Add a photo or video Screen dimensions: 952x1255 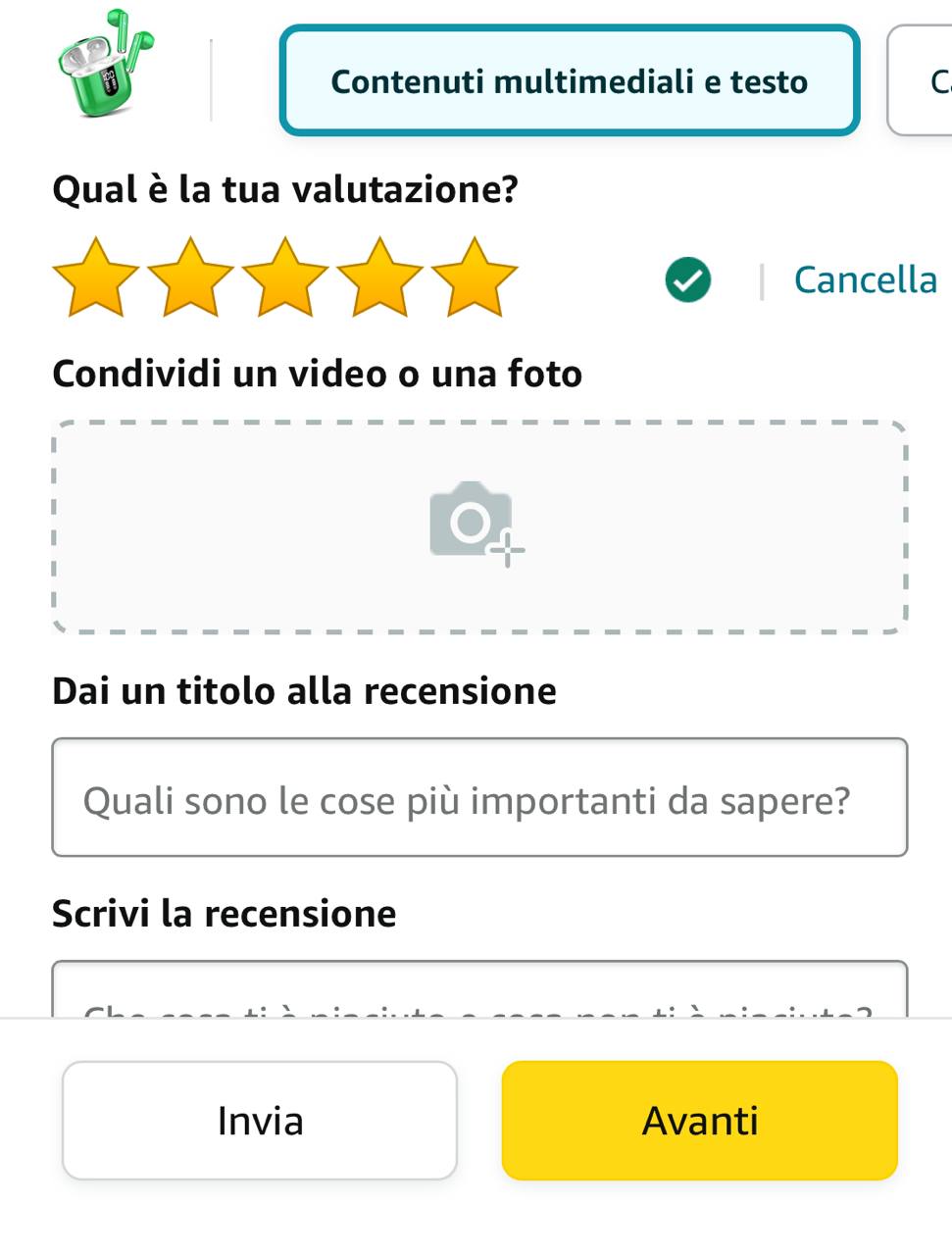[478, 527]
